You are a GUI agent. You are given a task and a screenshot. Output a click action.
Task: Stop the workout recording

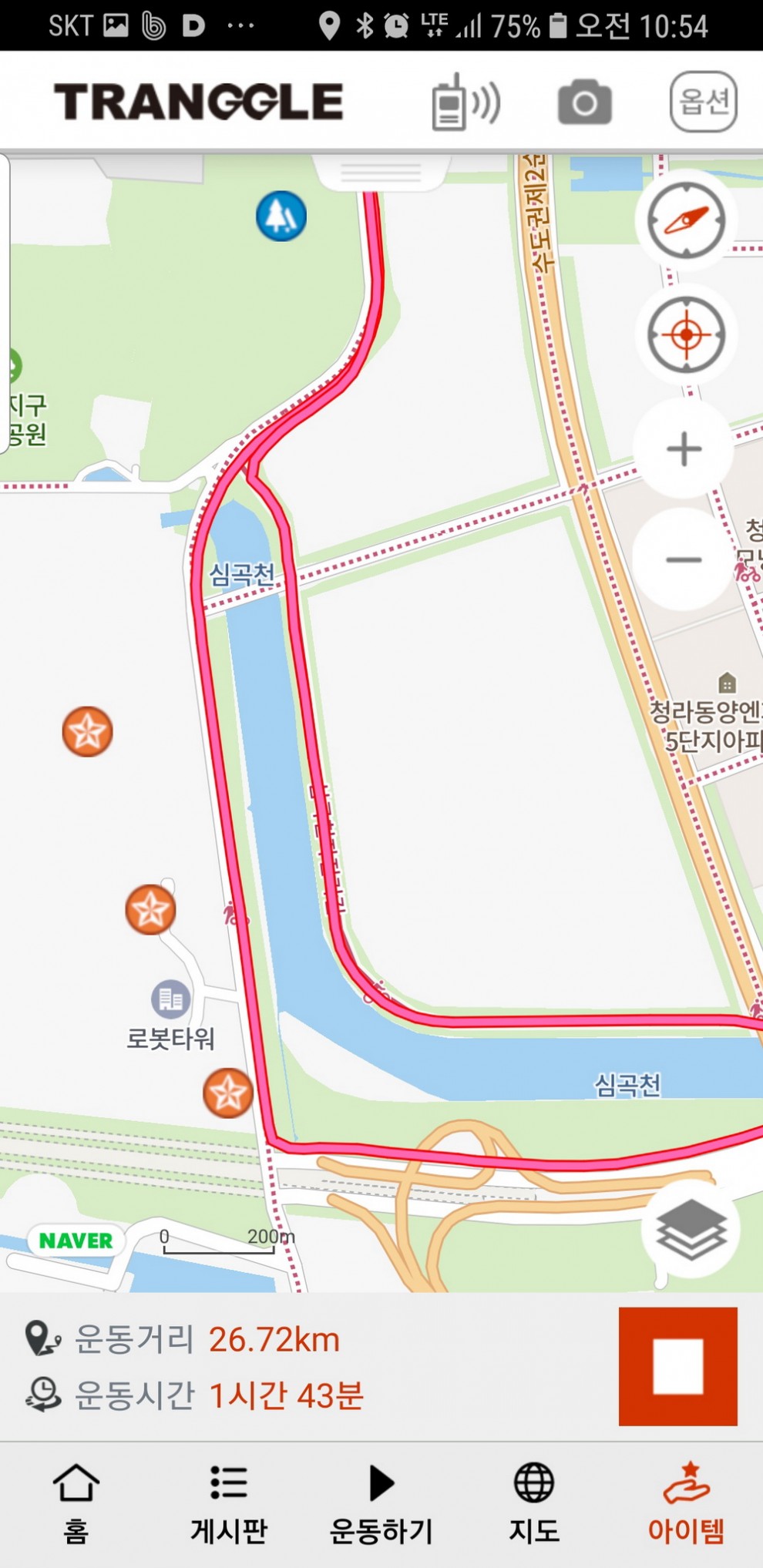click(x=677, y=1366)
